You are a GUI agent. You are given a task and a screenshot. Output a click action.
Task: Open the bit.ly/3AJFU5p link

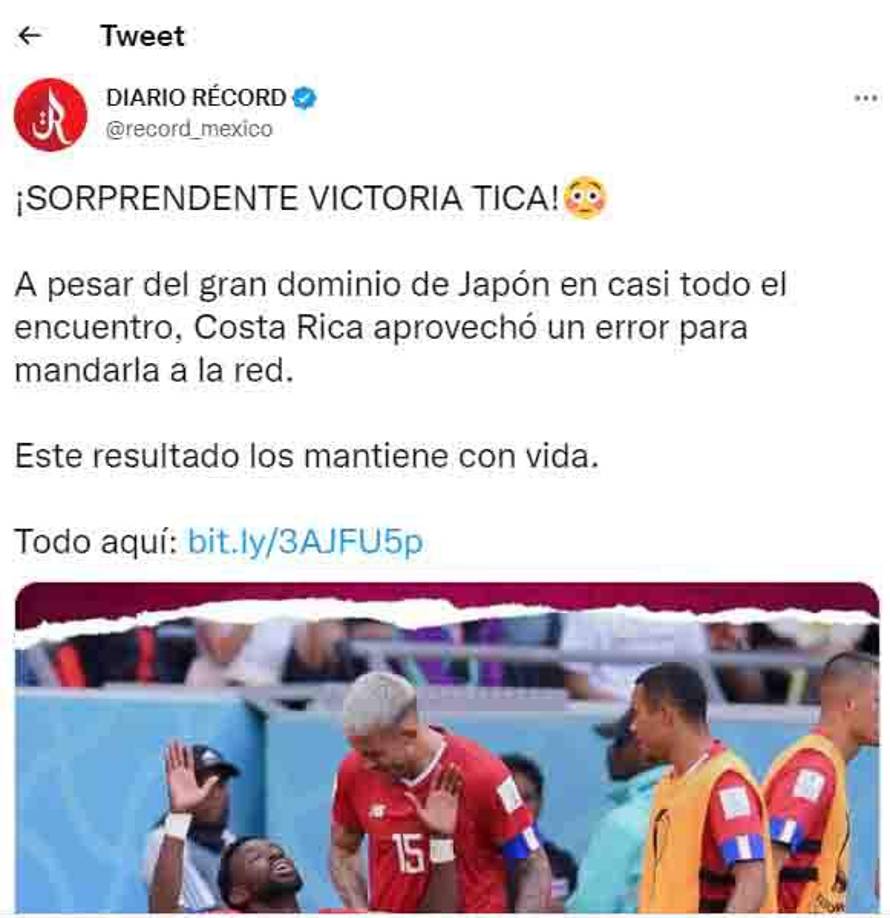click(306, 542)
